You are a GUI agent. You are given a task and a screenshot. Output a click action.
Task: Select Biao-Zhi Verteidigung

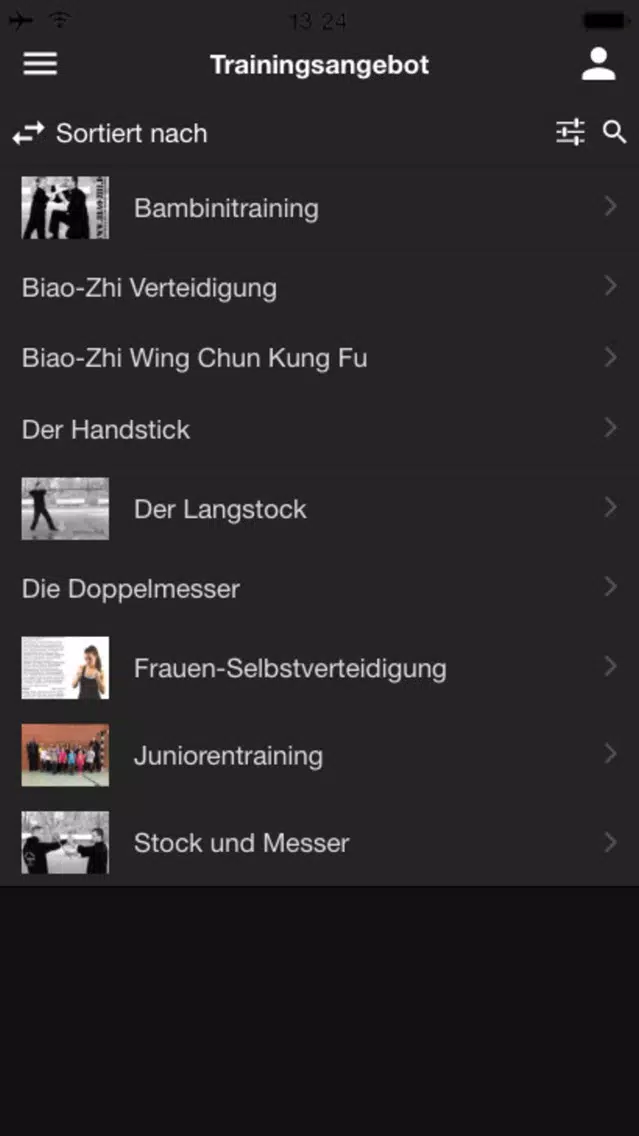click(320, 288)
